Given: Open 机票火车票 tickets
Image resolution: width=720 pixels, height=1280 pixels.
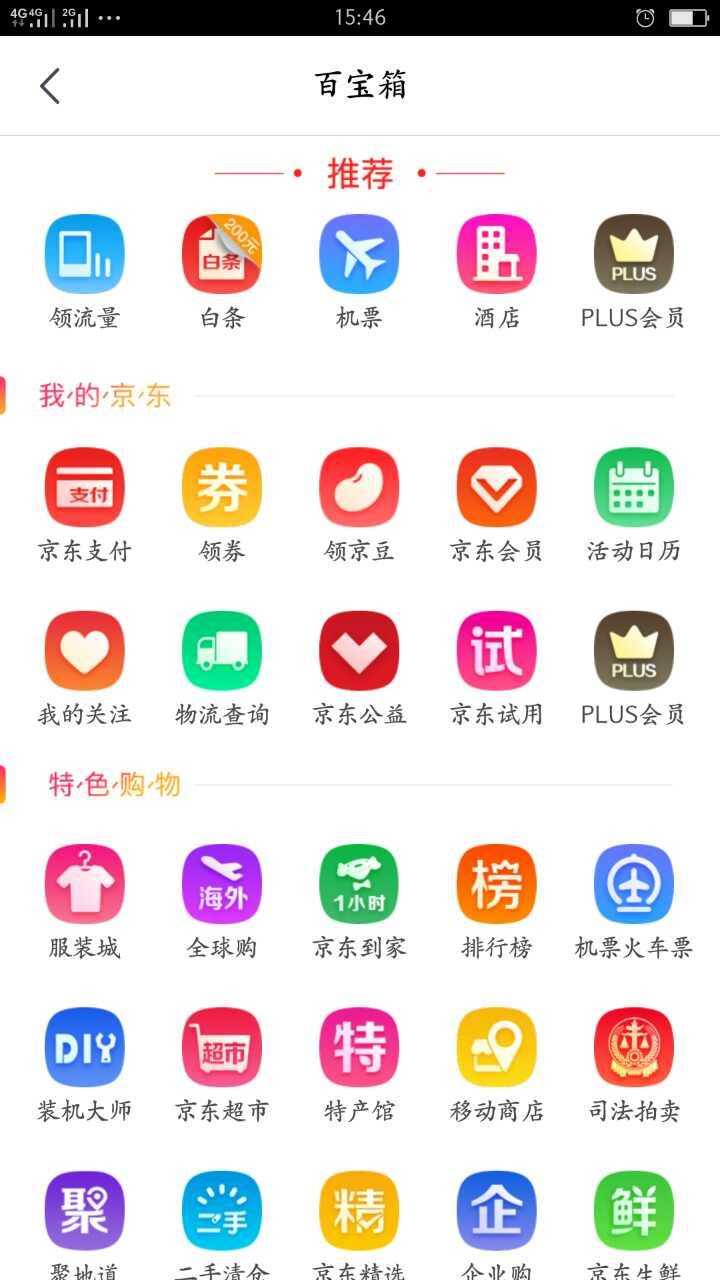Looking at the screenshot, I should pos(633,884).
